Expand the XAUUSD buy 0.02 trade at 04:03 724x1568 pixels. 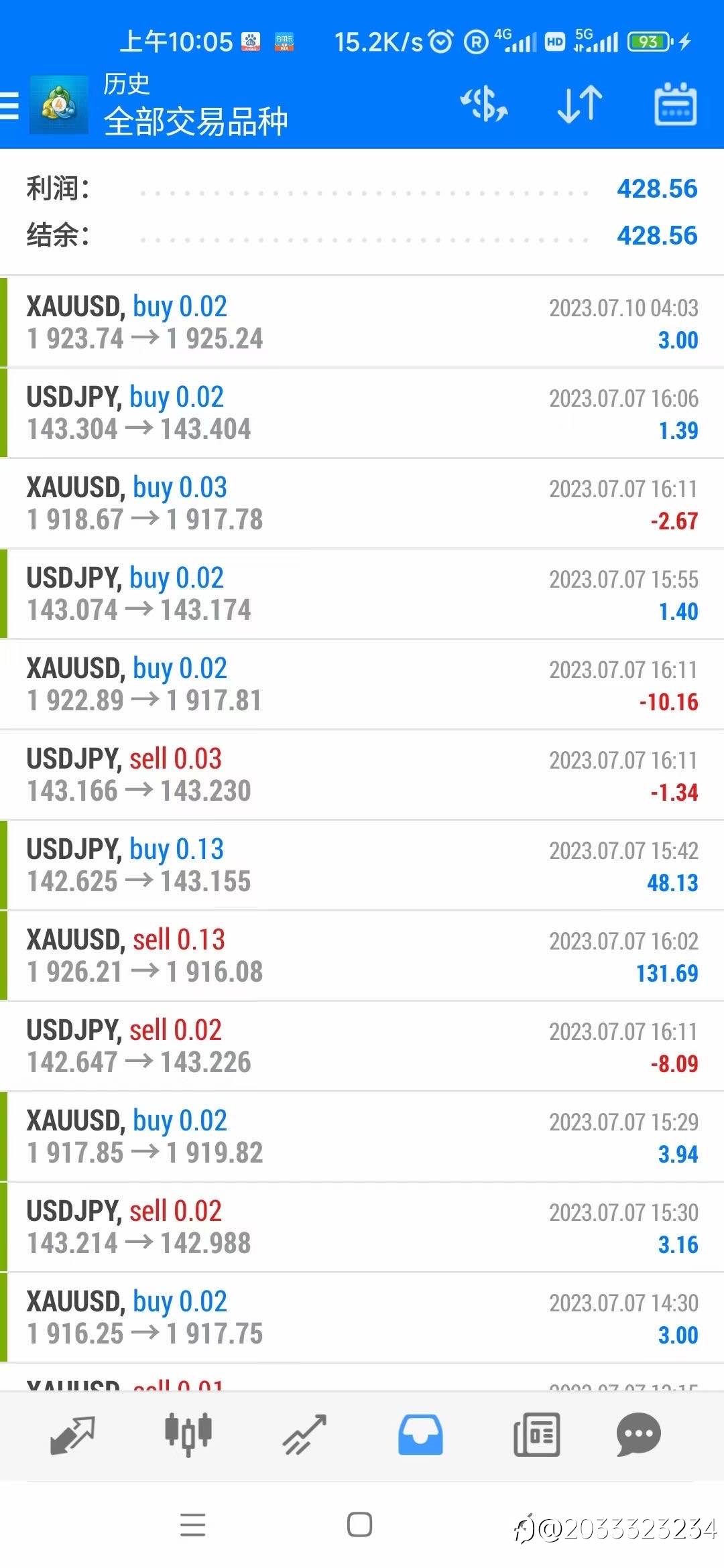(362, 322)
